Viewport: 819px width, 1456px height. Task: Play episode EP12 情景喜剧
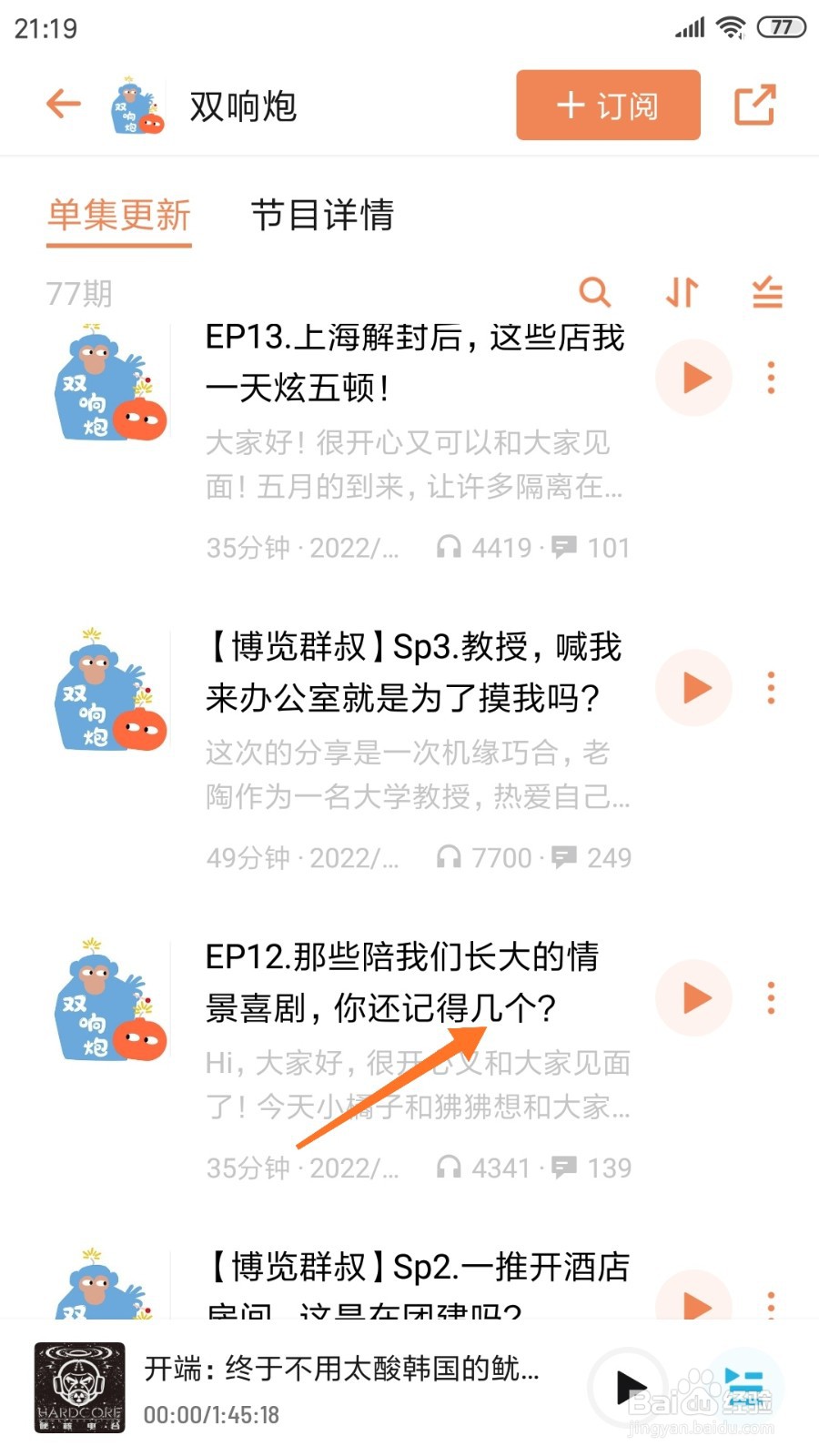[x=694, y=998]
